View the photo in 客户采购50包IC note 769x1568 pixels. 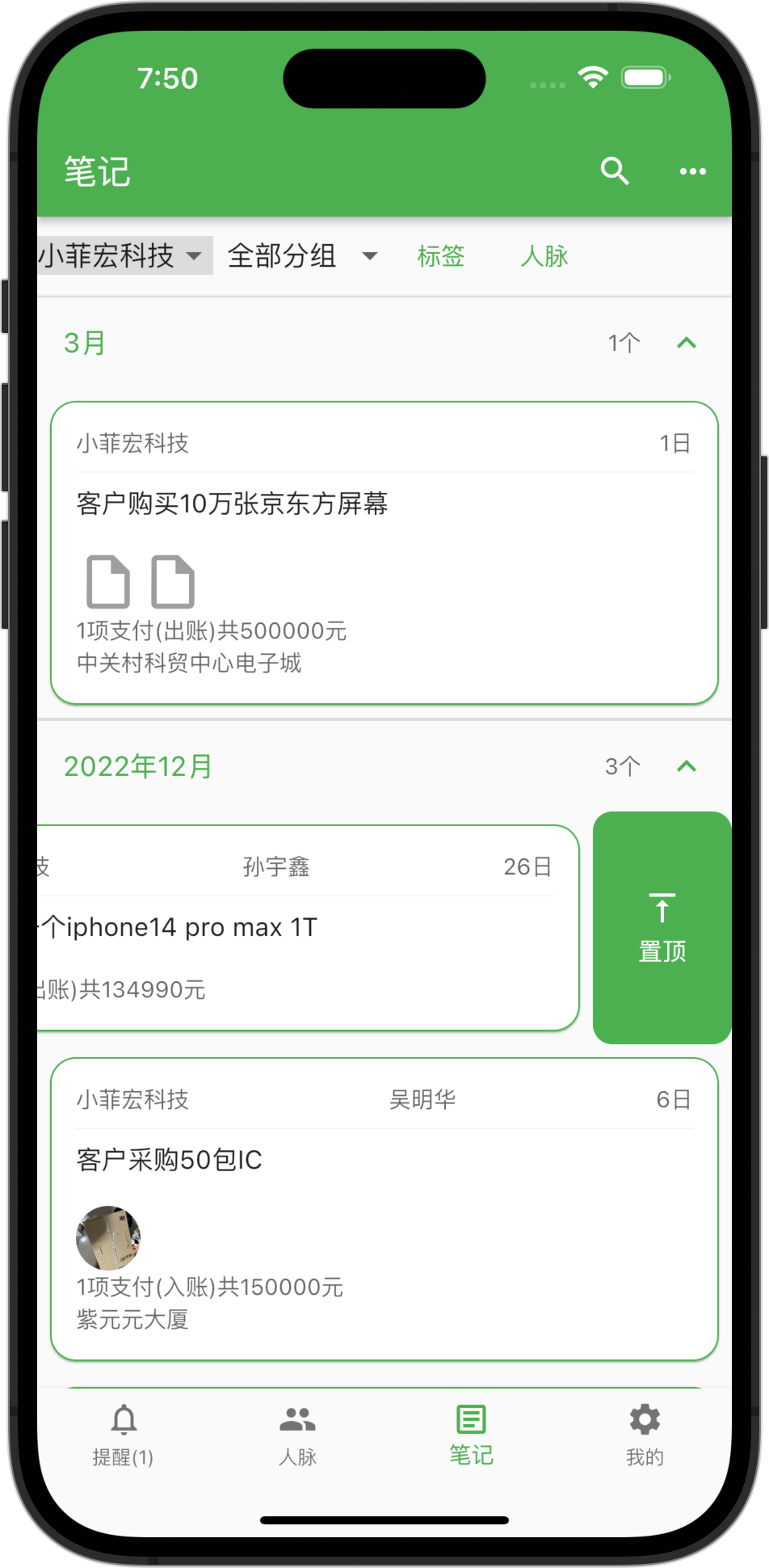click(x=108, y=1237)
